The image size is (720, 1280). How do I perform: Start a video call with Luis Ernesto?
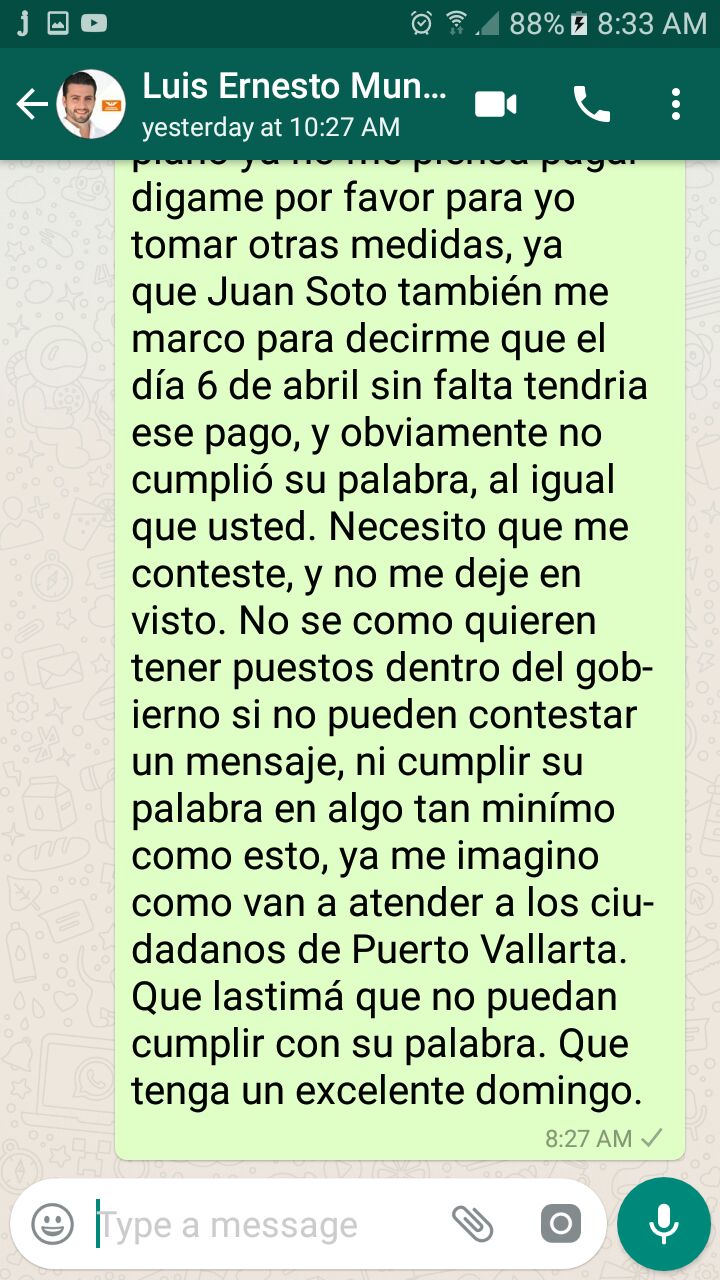(x=498, y=104)
